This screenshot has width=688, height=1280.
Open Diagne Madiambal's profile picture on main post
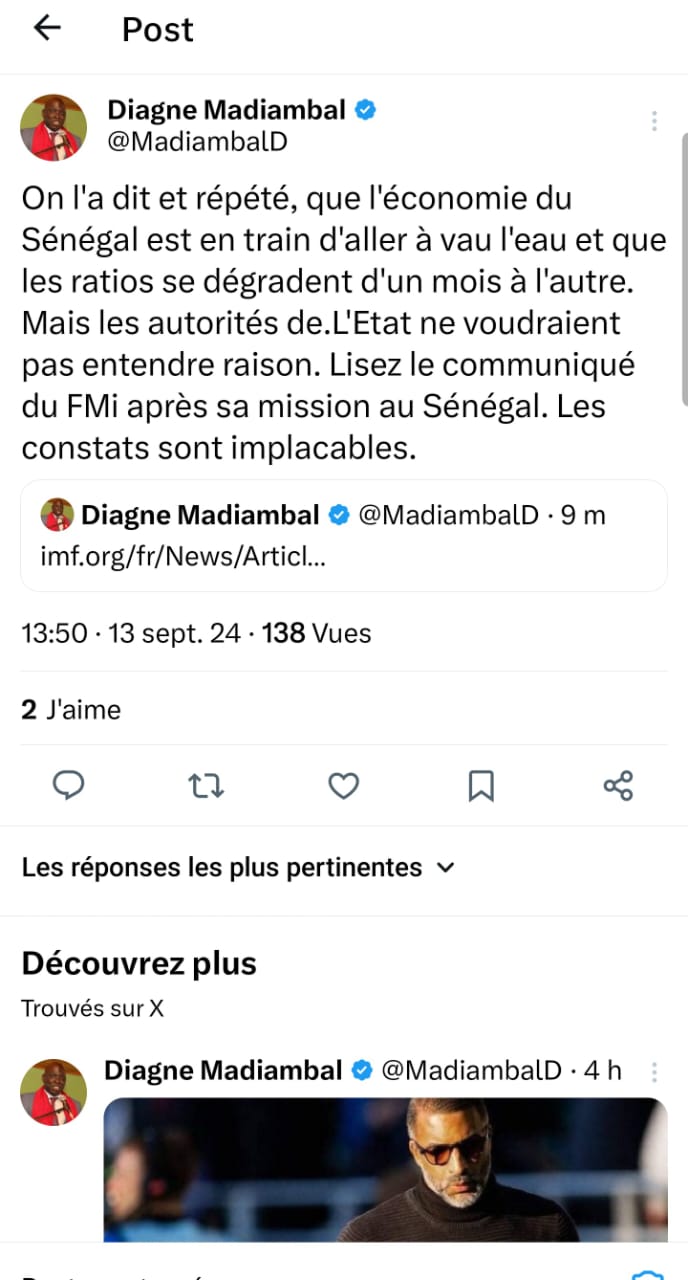pyautogui.click(x=54, y=127)
